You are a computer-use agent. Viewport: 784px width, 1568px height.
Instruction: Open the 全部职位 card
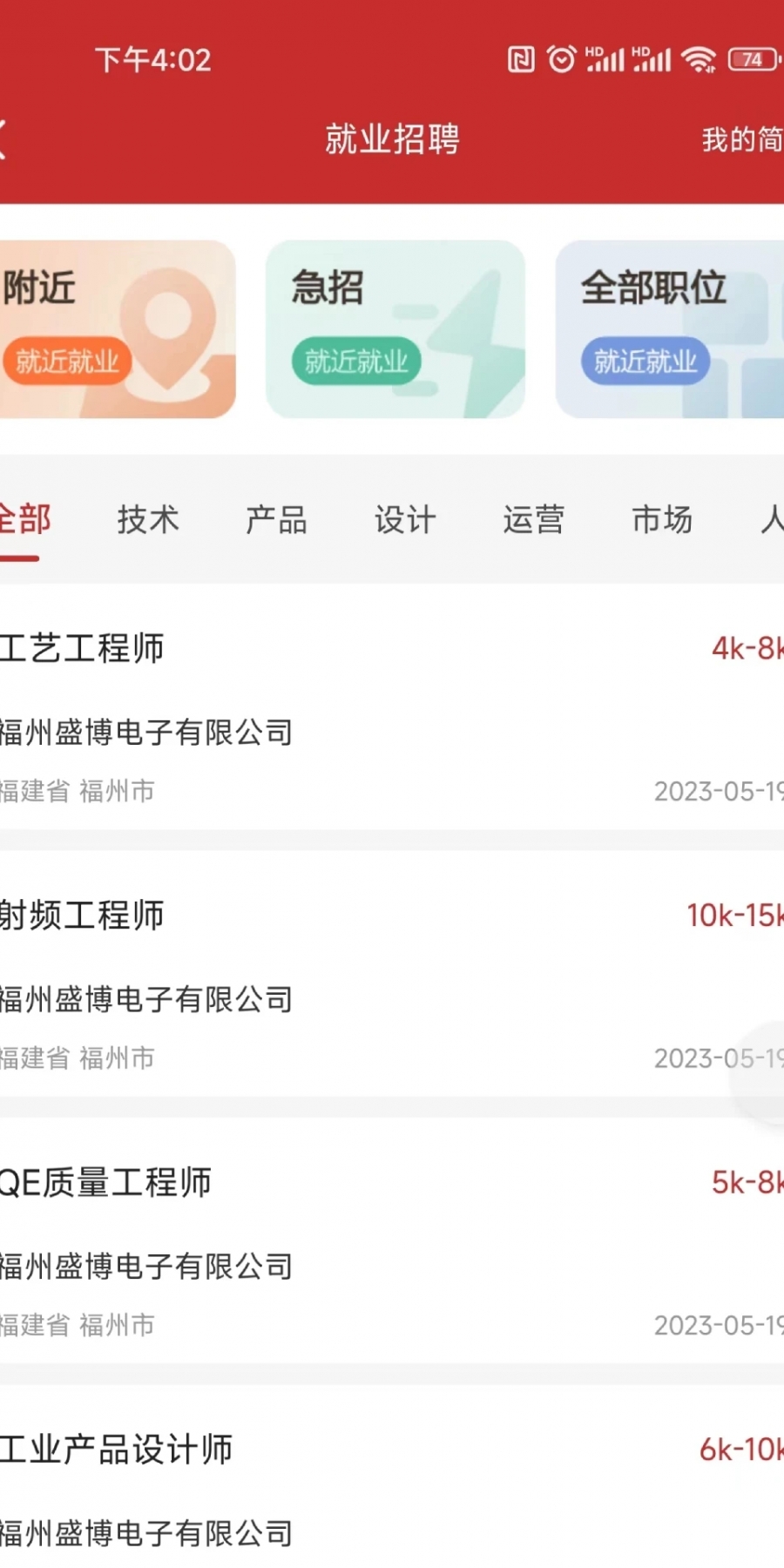(x=670, y=329)
